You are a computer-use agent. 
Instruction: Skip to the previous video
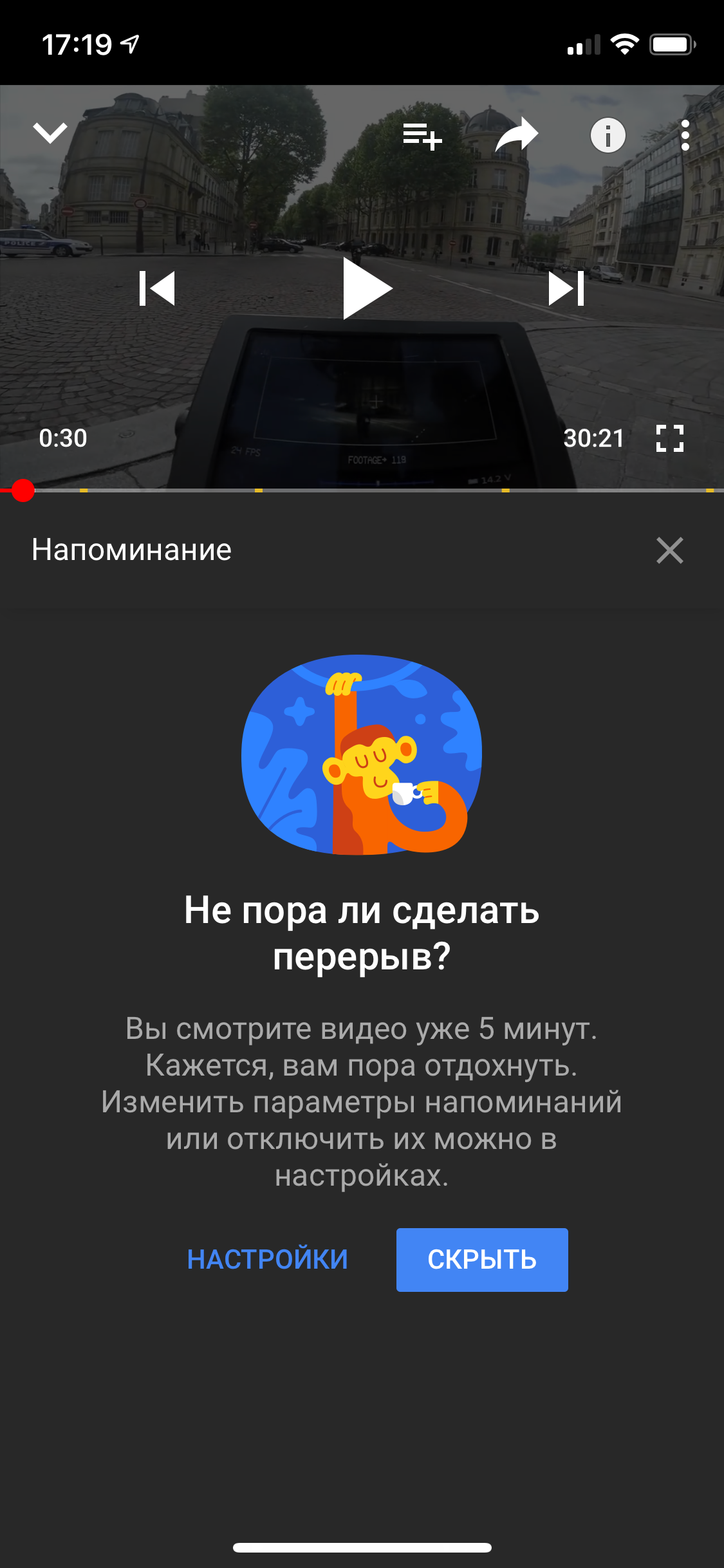157,288
